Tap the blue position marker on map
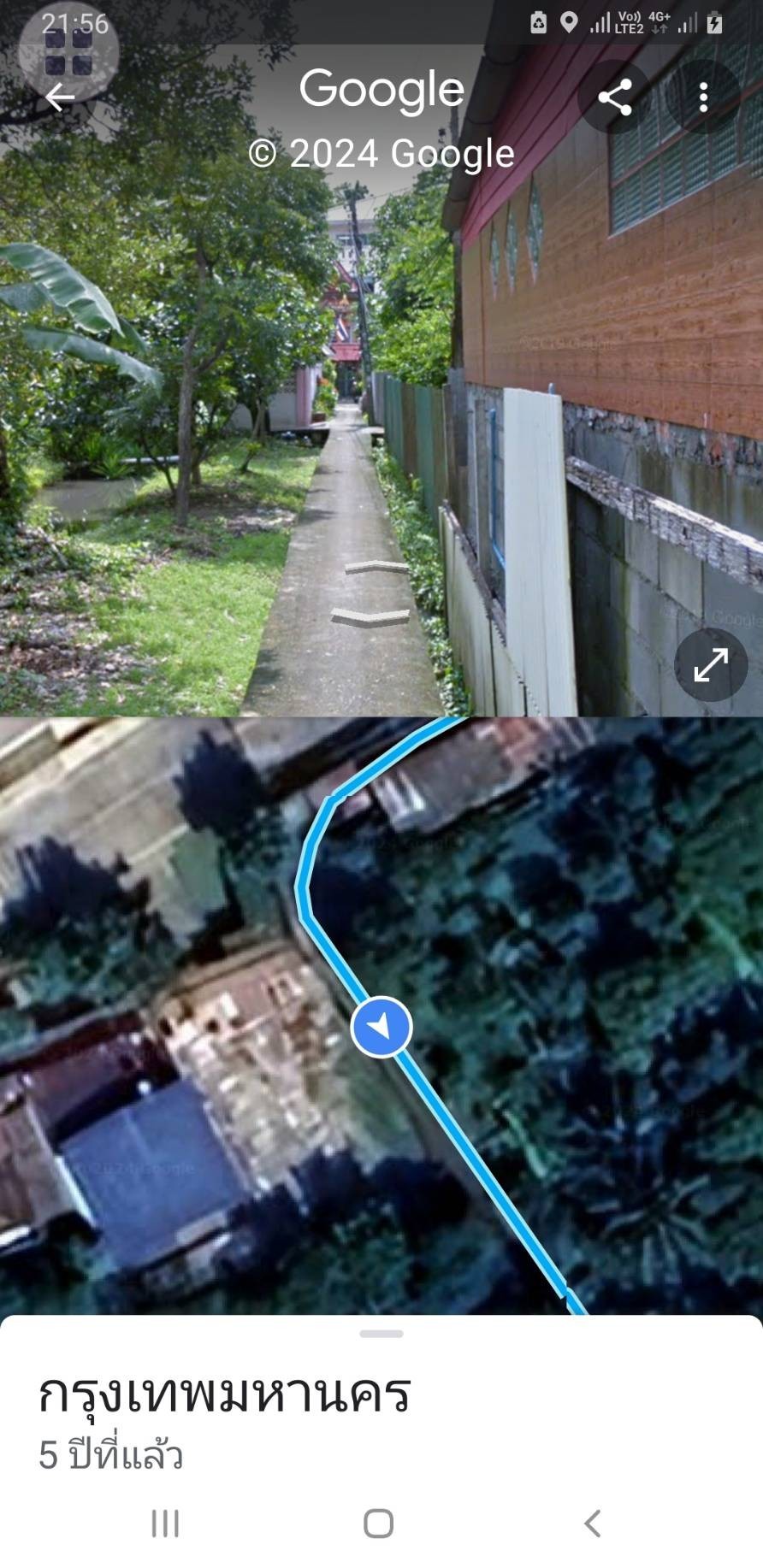763x1568 pixels. [x=381, y=1026]
